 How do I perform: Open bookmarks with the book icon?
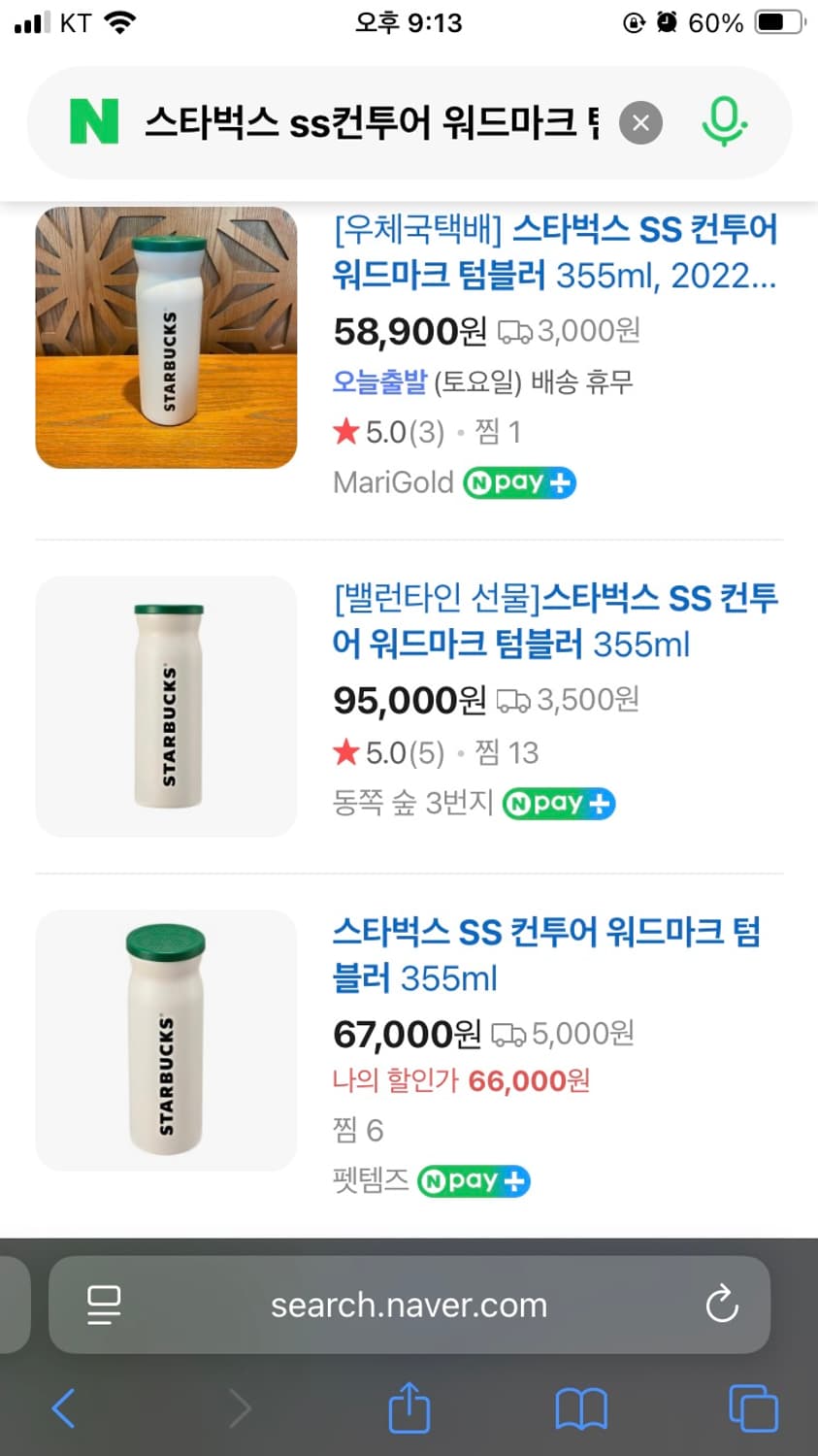coord(580,1406)
